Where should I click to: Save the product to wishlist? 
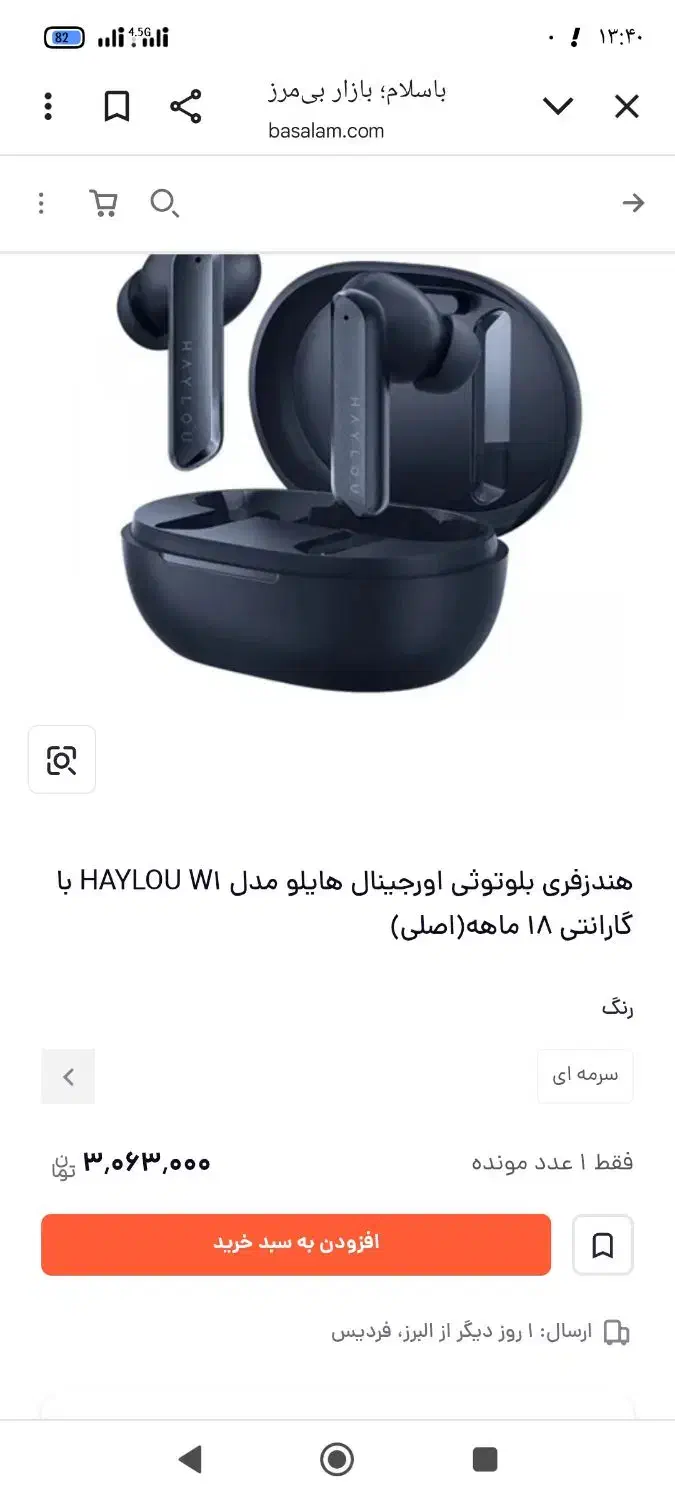coord(603,1245)
